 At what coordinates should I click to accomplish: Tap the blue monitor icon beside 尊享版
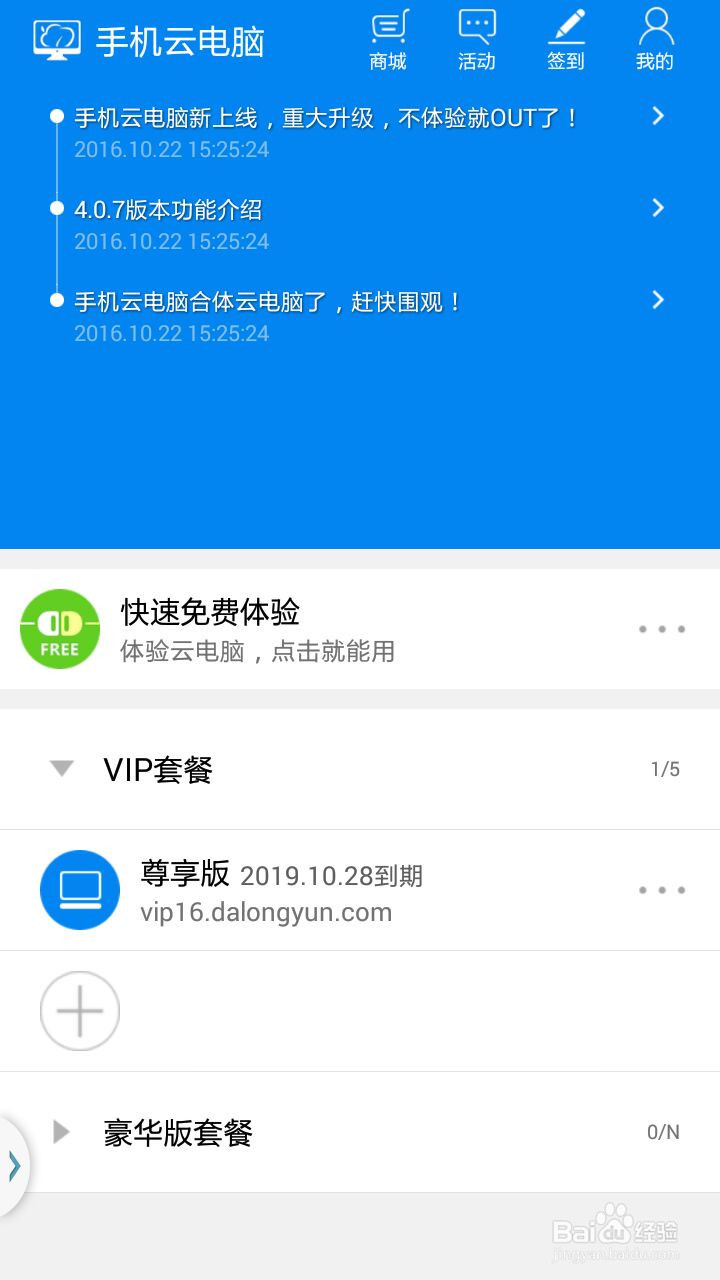coord(80,889)
